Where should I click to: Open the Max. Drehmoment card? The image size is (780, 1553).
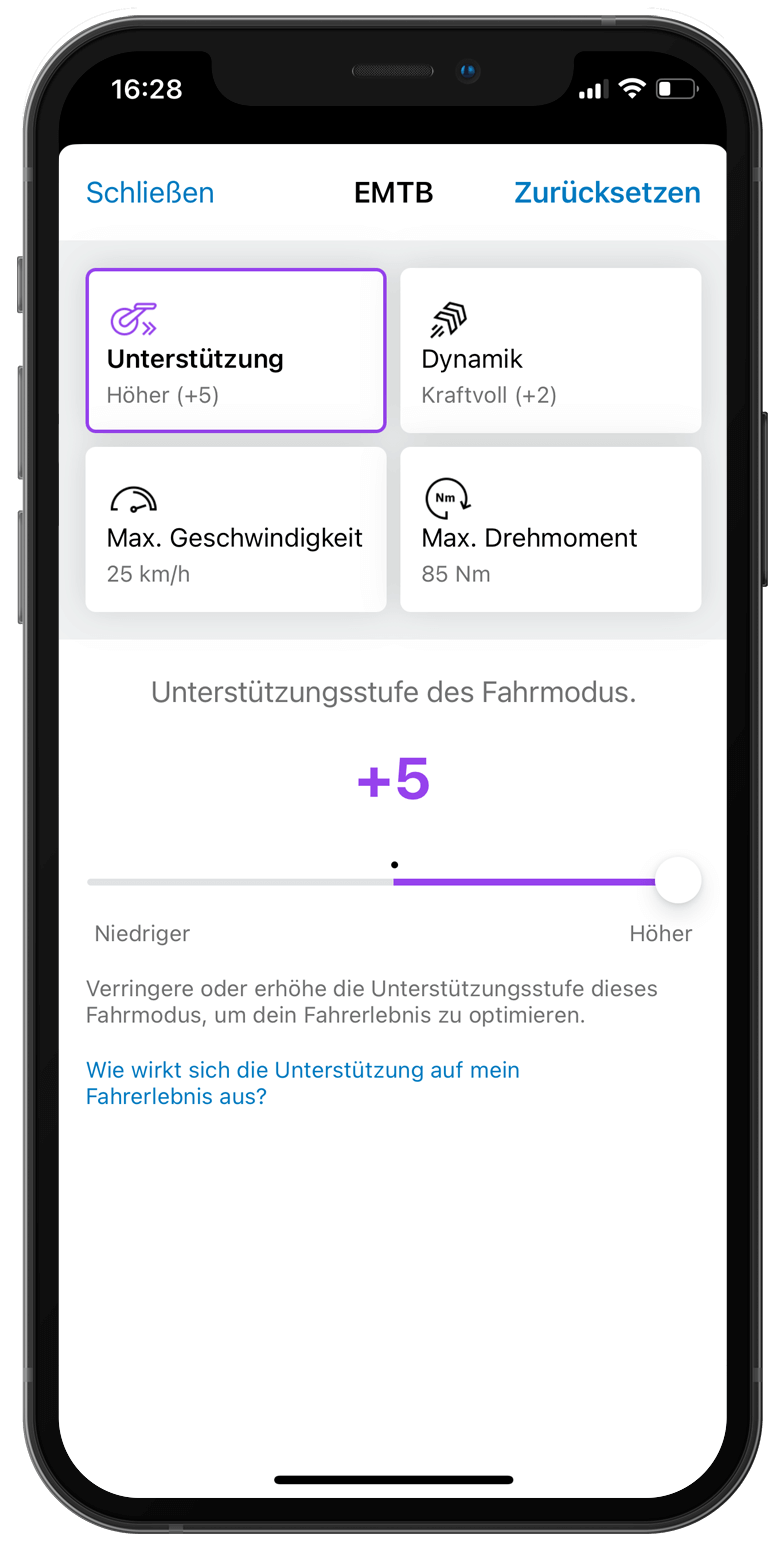(x=551, y=529)
